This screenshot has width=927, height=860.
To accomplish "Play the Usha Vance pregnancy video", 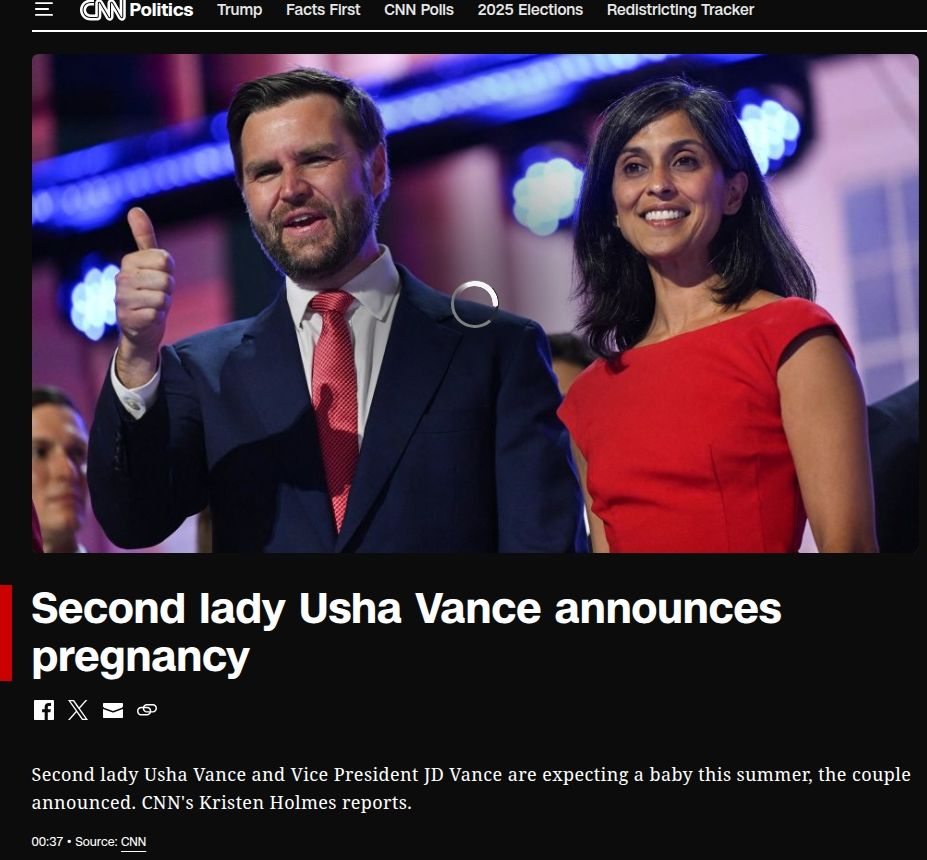I will tap(474, 304).
